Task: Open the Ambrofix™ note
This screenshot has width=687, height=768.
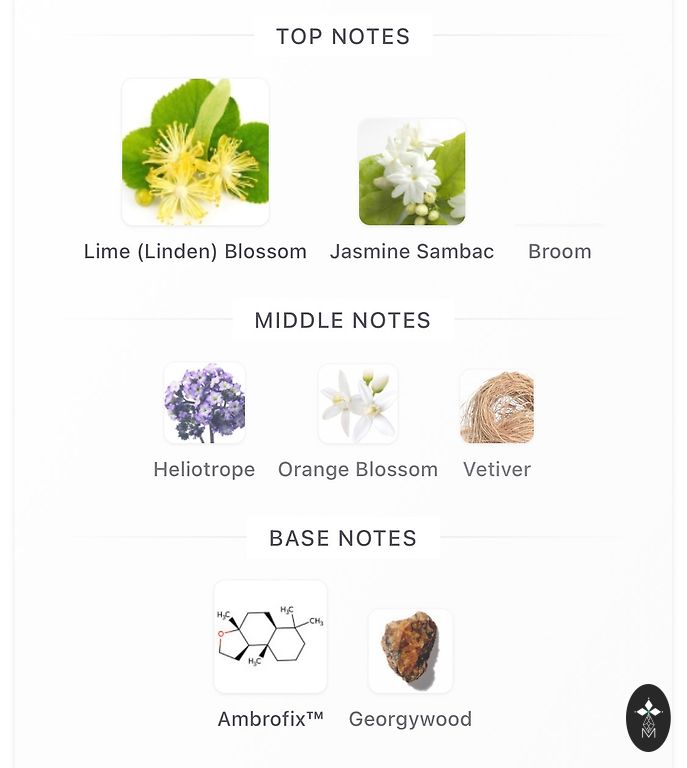Action: (x=270, y=637)
